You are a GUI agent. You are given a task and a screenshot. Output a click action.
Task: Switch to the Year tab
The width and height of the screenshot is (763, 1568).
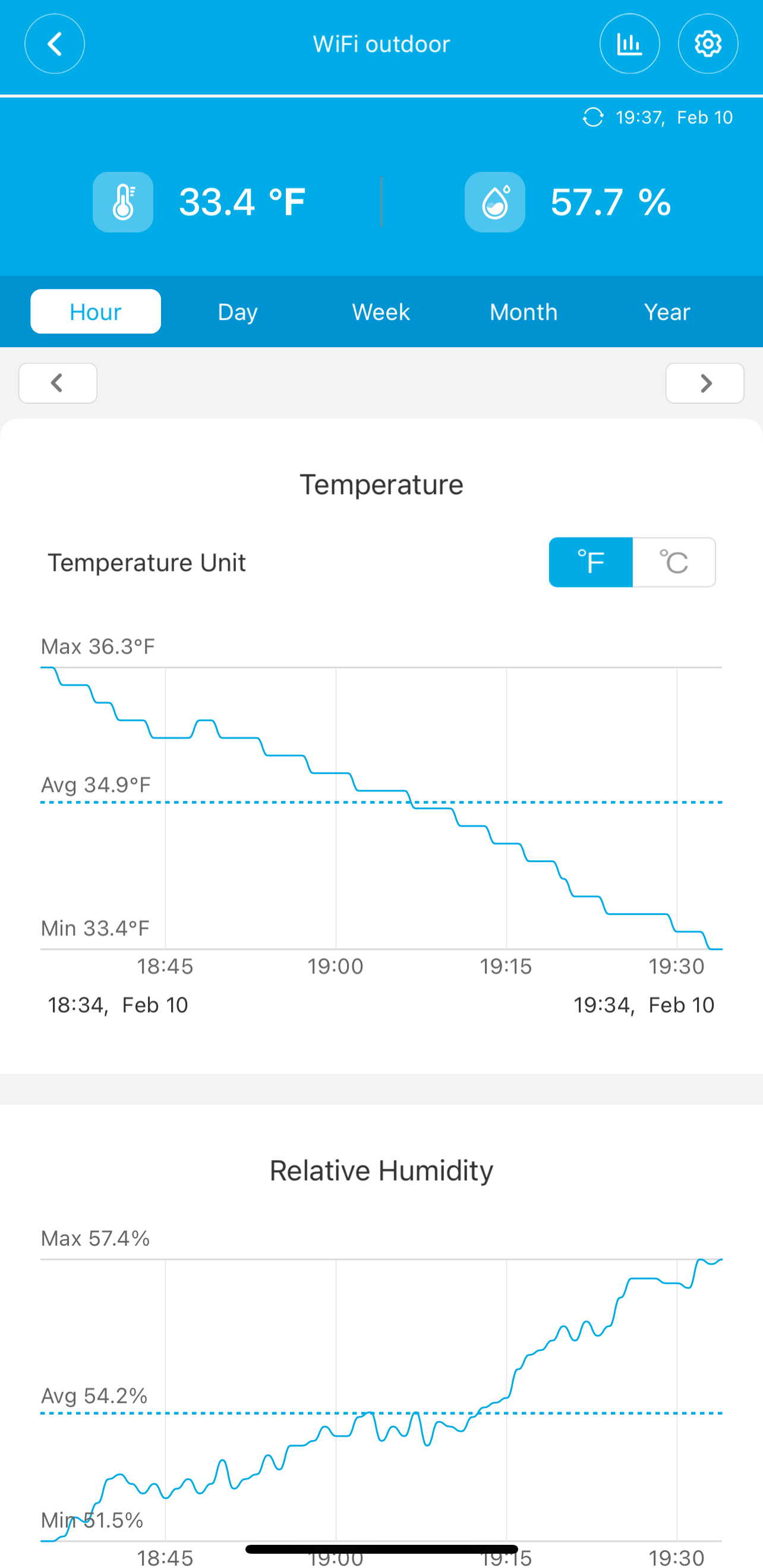(667, 312)
